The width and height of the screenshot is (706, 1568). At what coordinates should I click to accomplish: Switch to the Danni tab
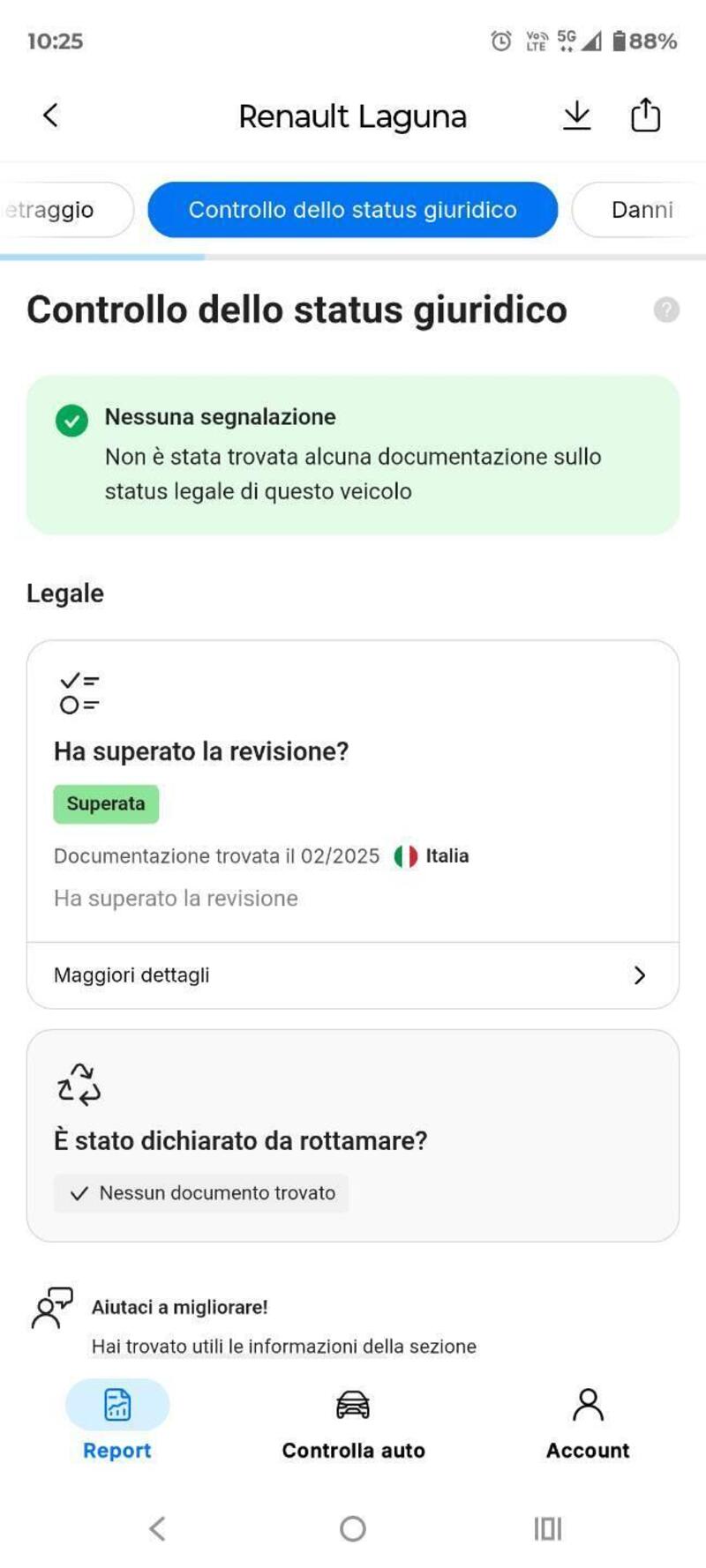[x=641, y=210]
